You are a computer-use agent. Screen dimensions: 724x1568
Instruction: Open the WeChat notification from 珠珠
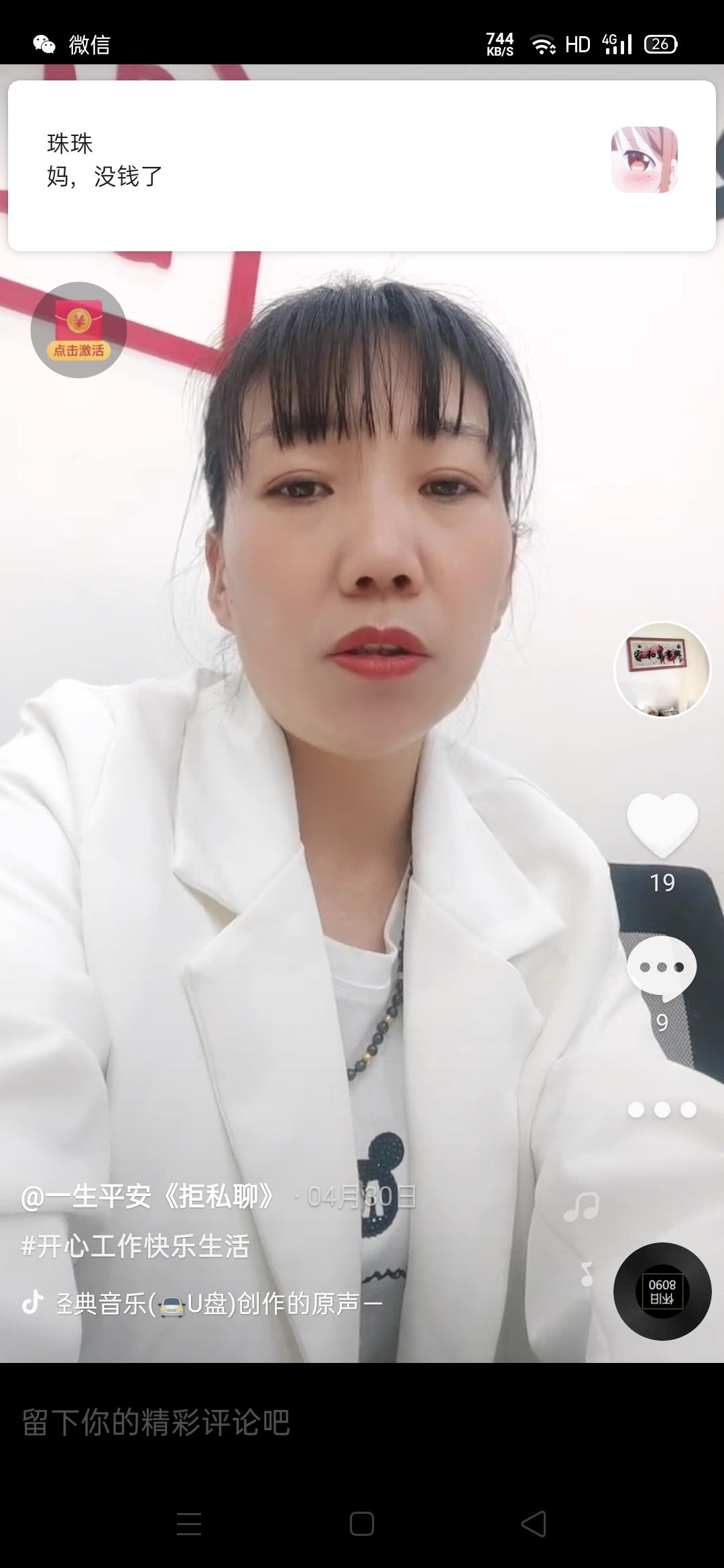coord(362,166)
